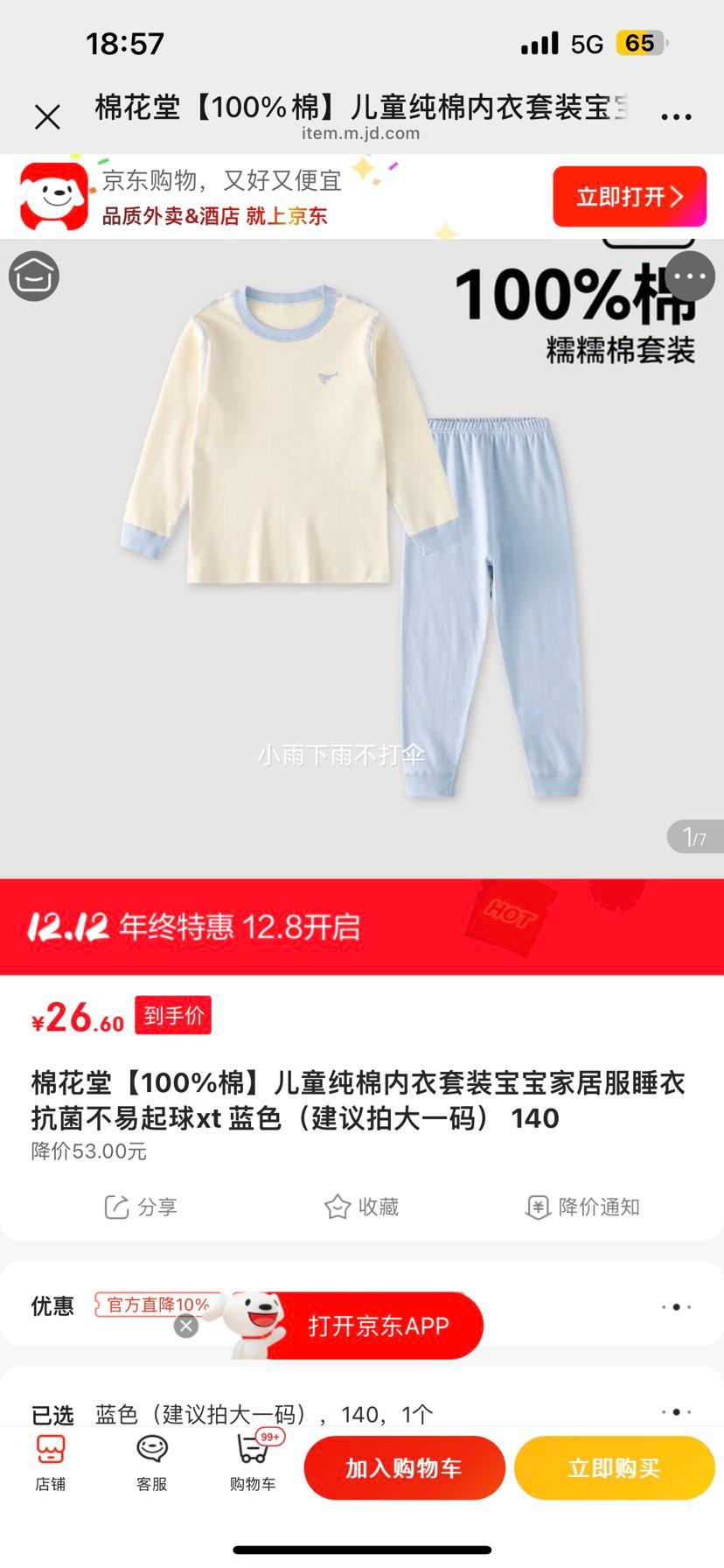
Task: Close the product page with the X
Action: click(46, 112)
